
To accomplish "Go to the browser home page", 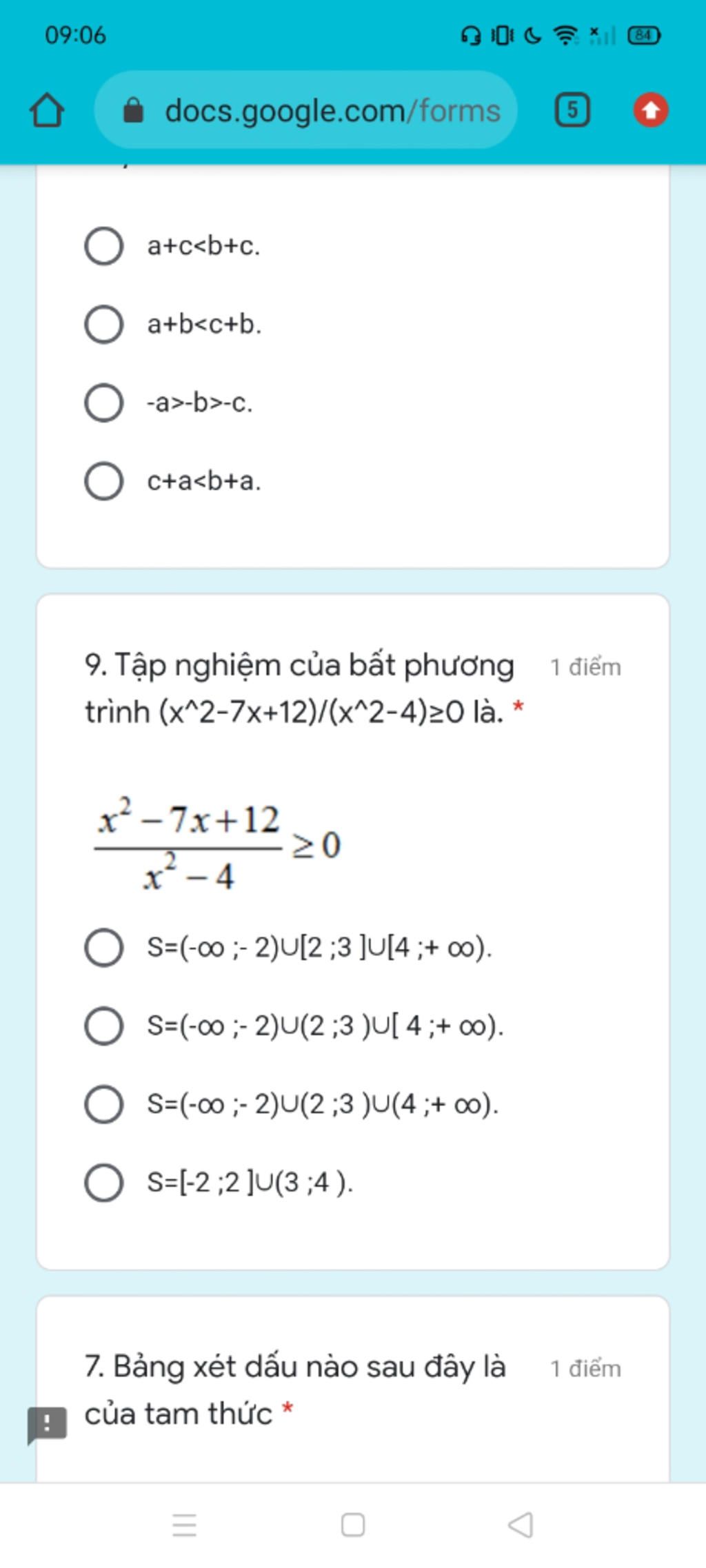I will click(47, 110).
